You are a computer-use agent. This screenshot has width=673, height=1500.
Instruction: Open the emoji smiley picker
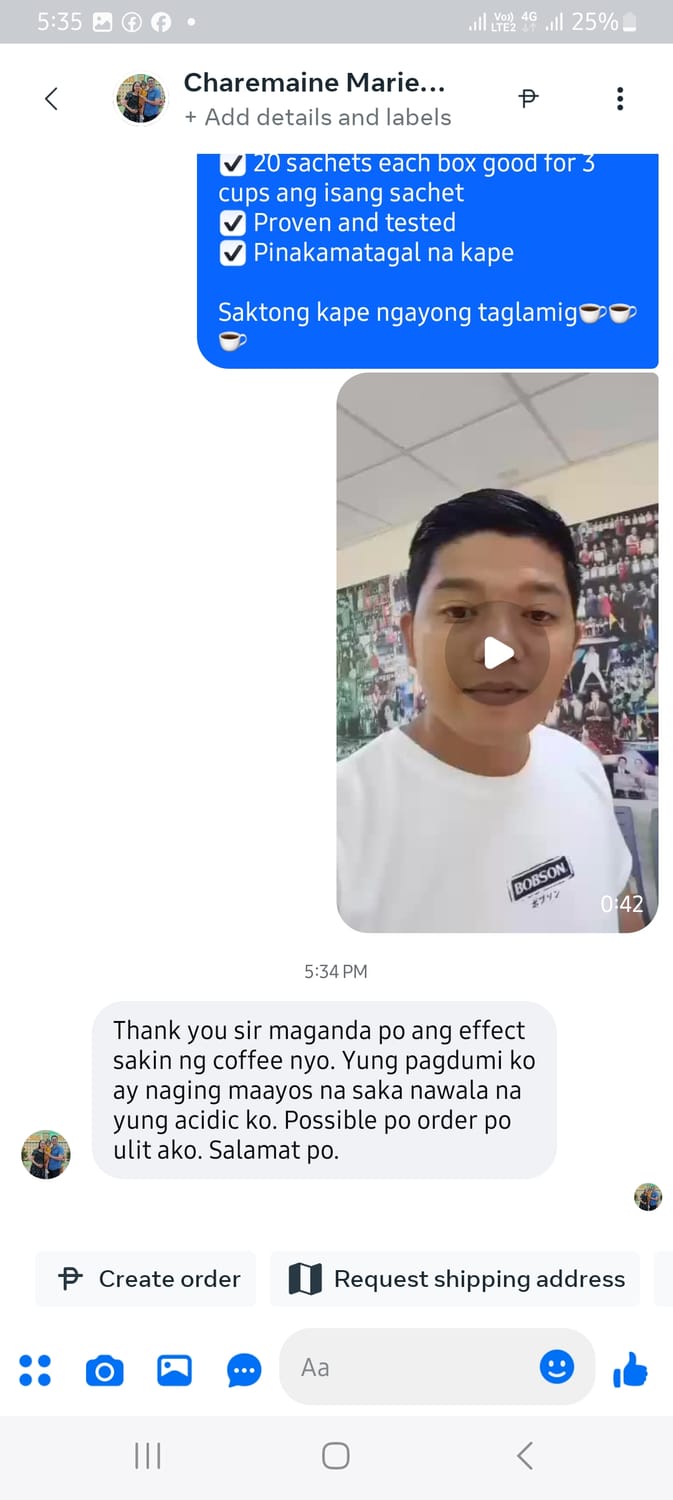(x=557, y=1367)
